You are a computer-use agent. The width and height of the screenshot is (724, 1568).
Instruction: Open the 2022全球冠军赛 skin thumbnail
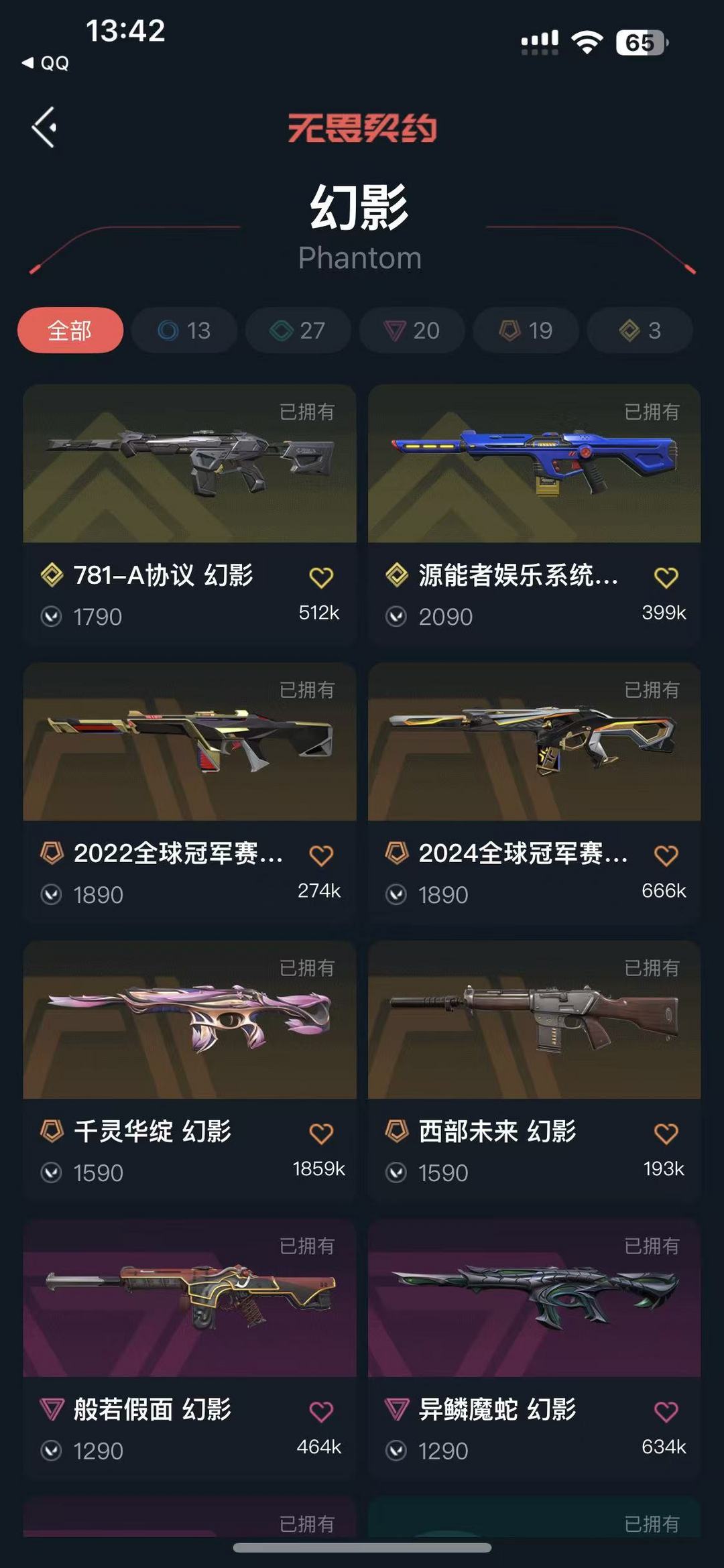pyautogui.click(x=190, y=745)
